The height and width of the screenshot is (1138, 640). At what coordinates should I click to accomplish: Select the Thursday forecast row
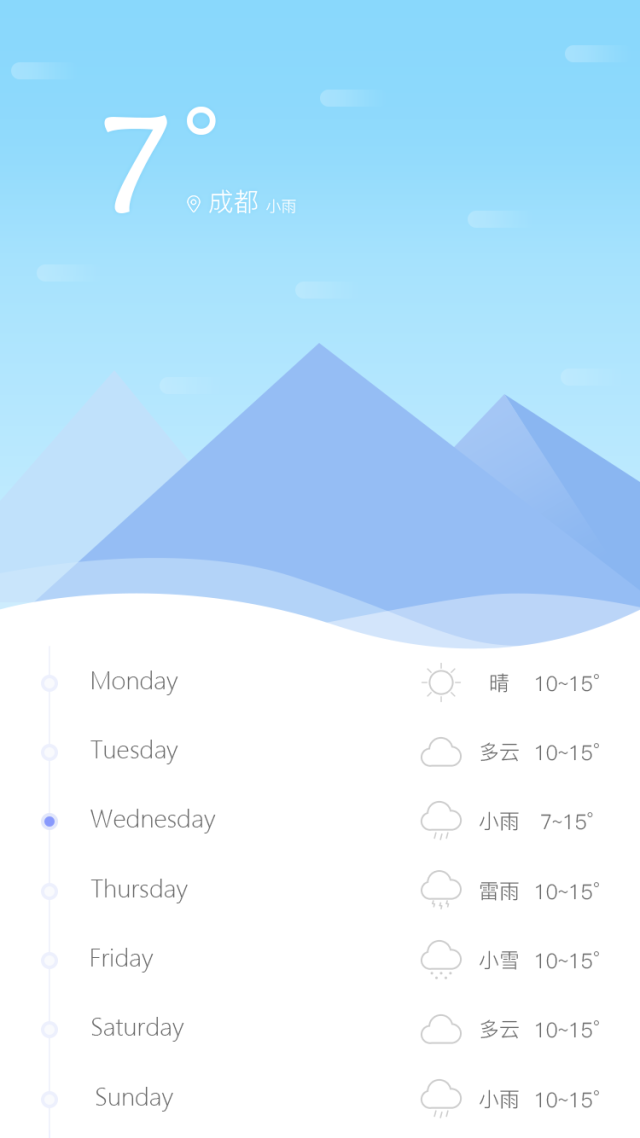point(320,891)
